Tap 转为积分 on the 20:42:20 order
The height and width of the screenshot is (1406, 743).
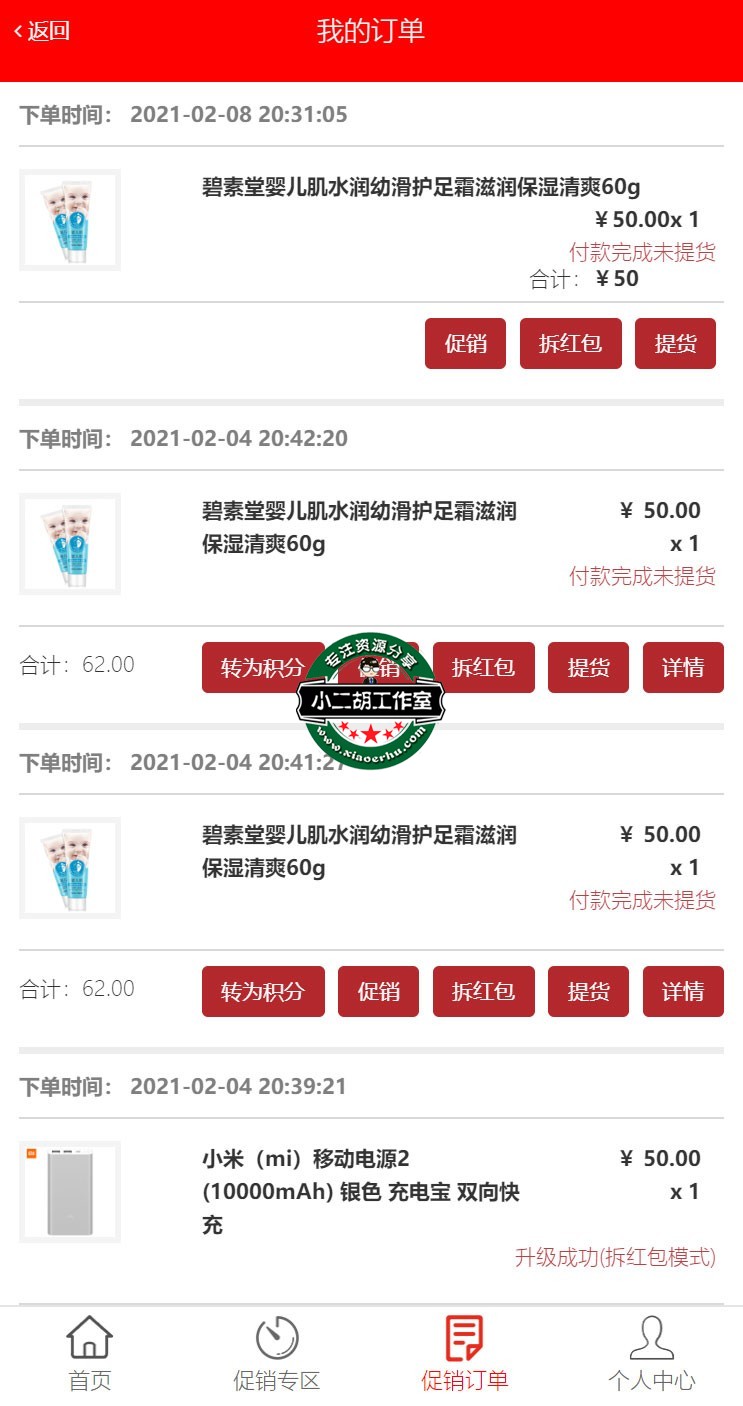[x=262, y=667]
